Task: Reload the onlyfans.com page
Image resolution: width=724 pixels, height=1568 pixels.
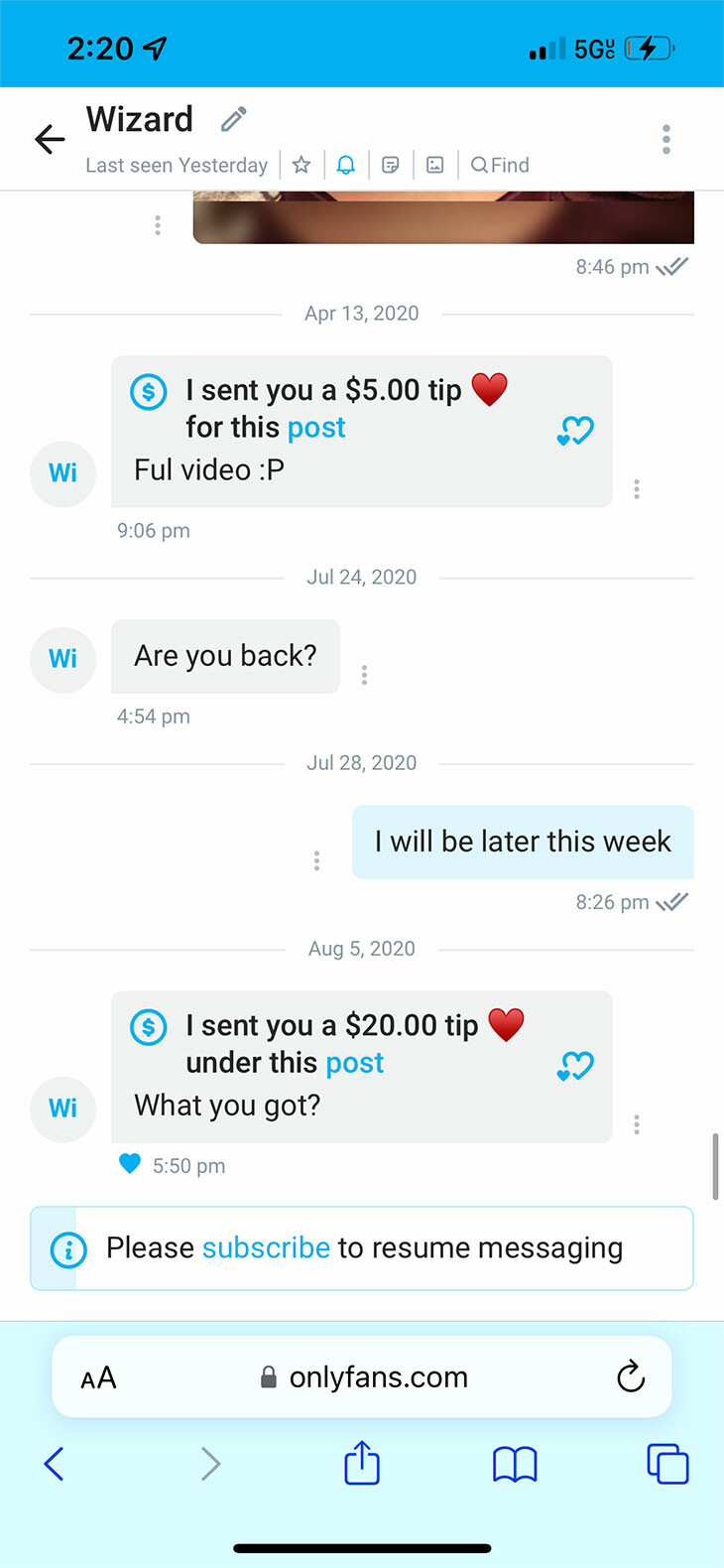Action: pos(631,1376)
